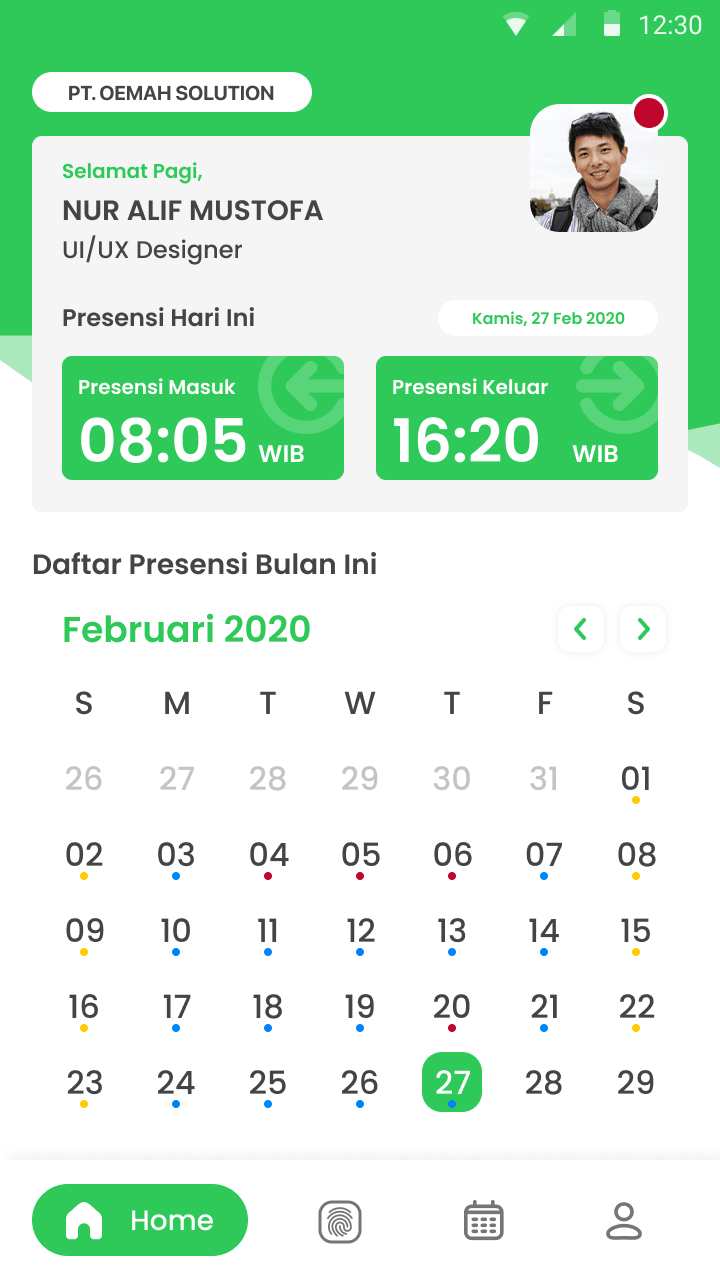
Task: Select February 24 on the calendar
Action: 176,1083
